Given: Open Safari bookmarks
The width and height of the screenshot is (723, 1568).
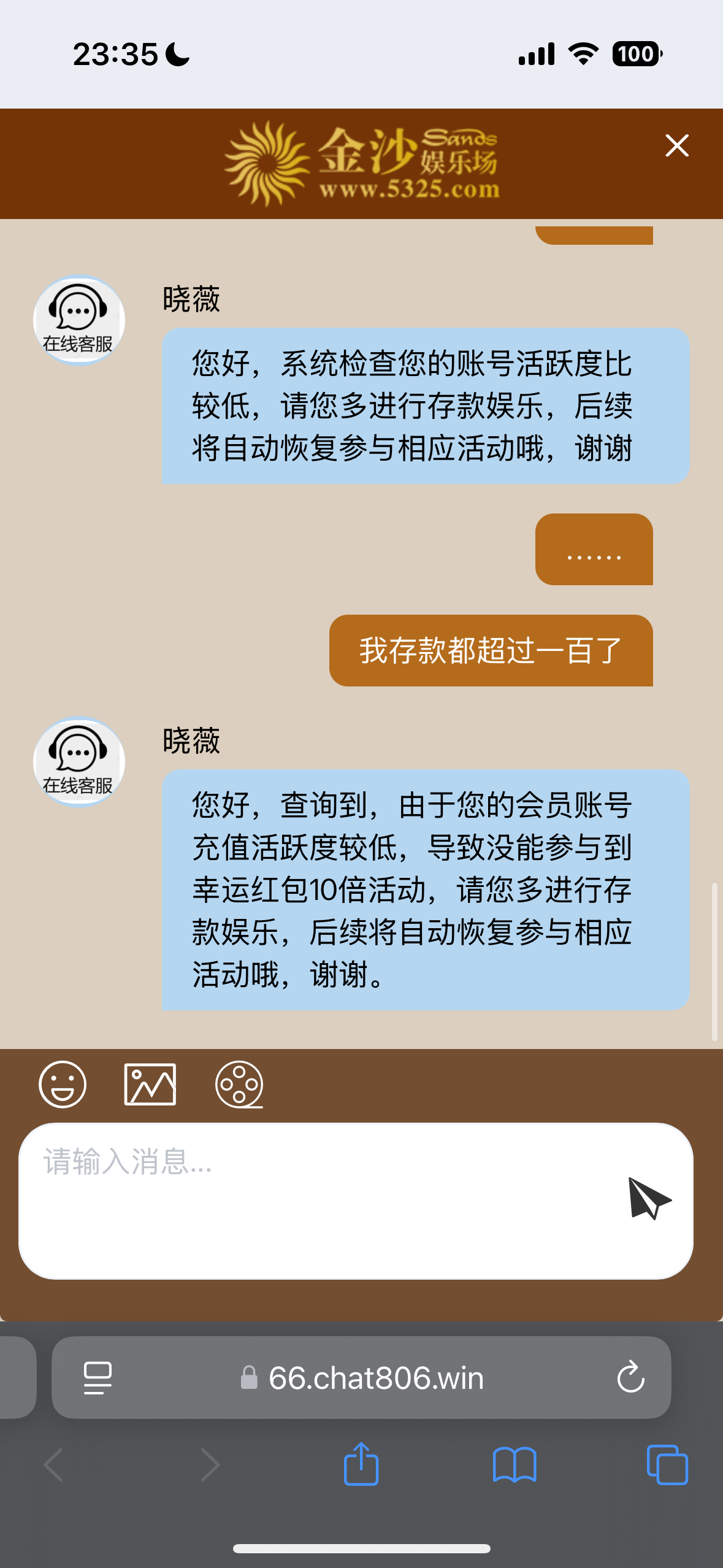Looking at the screenshot, I should tap(515, 1464).
